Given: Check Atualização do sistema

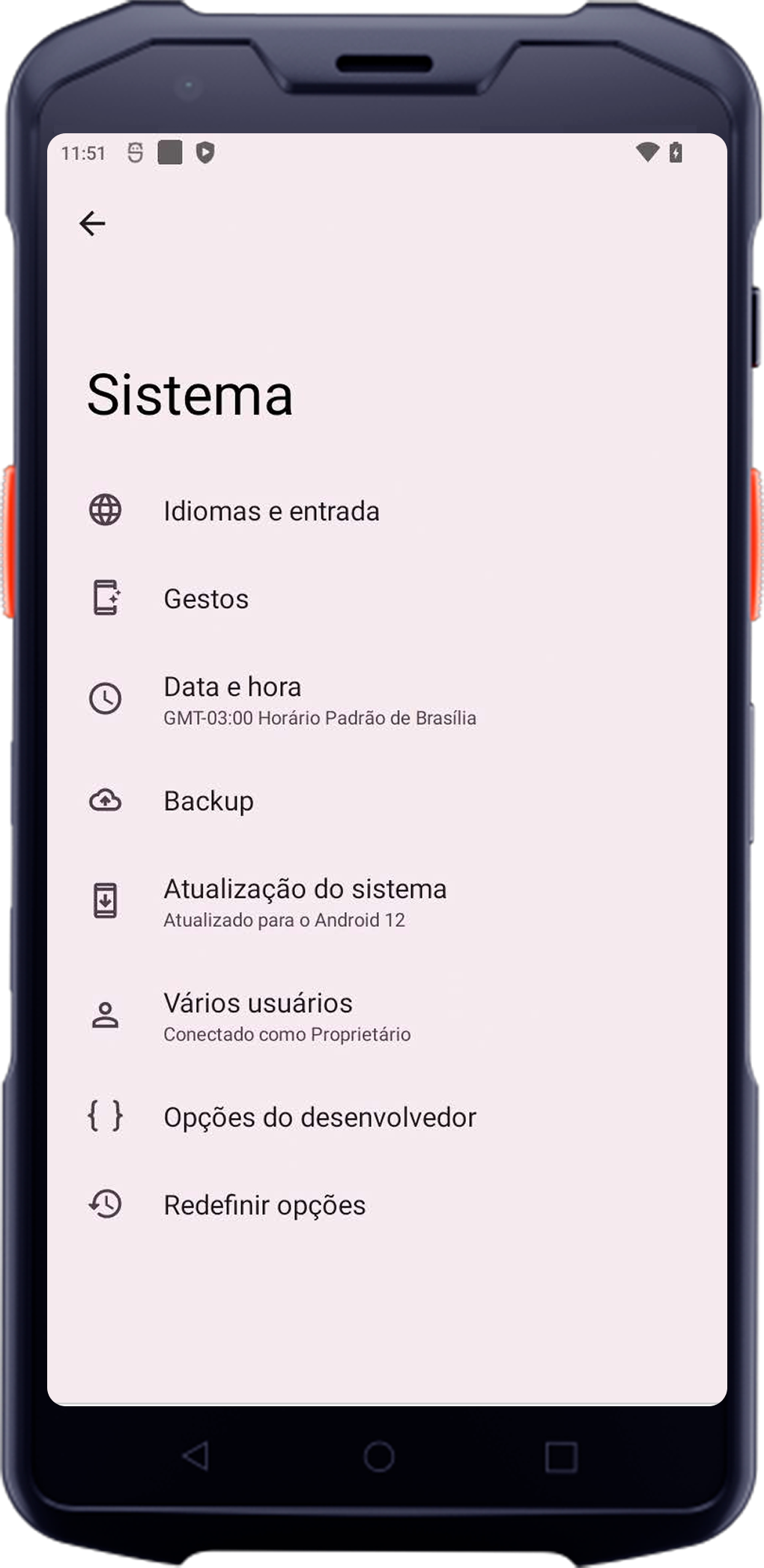Looking at the screenshot, I should pyautogui.click(x=304, y=902).
